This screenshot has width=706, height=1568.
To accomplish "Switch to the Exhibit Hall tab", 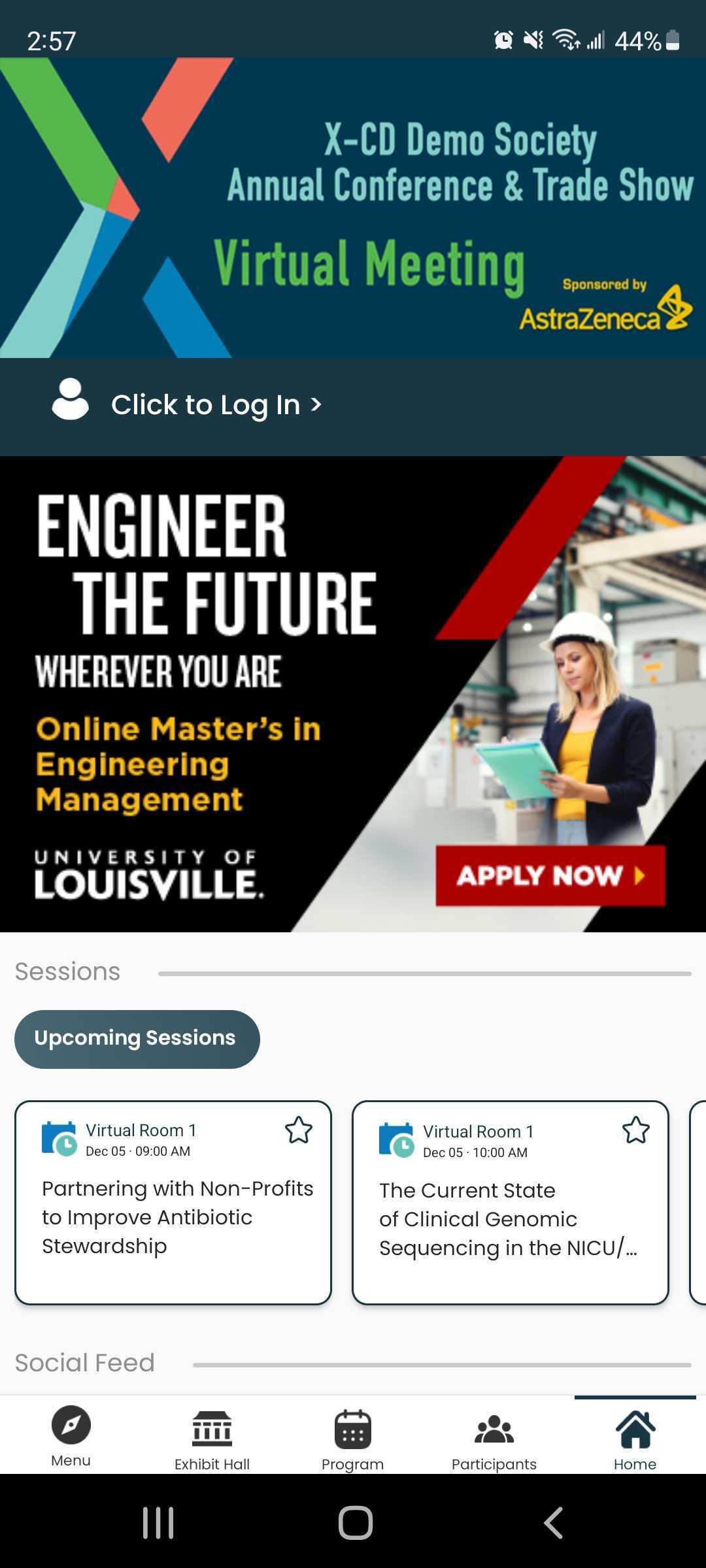I will (212, 1436).
